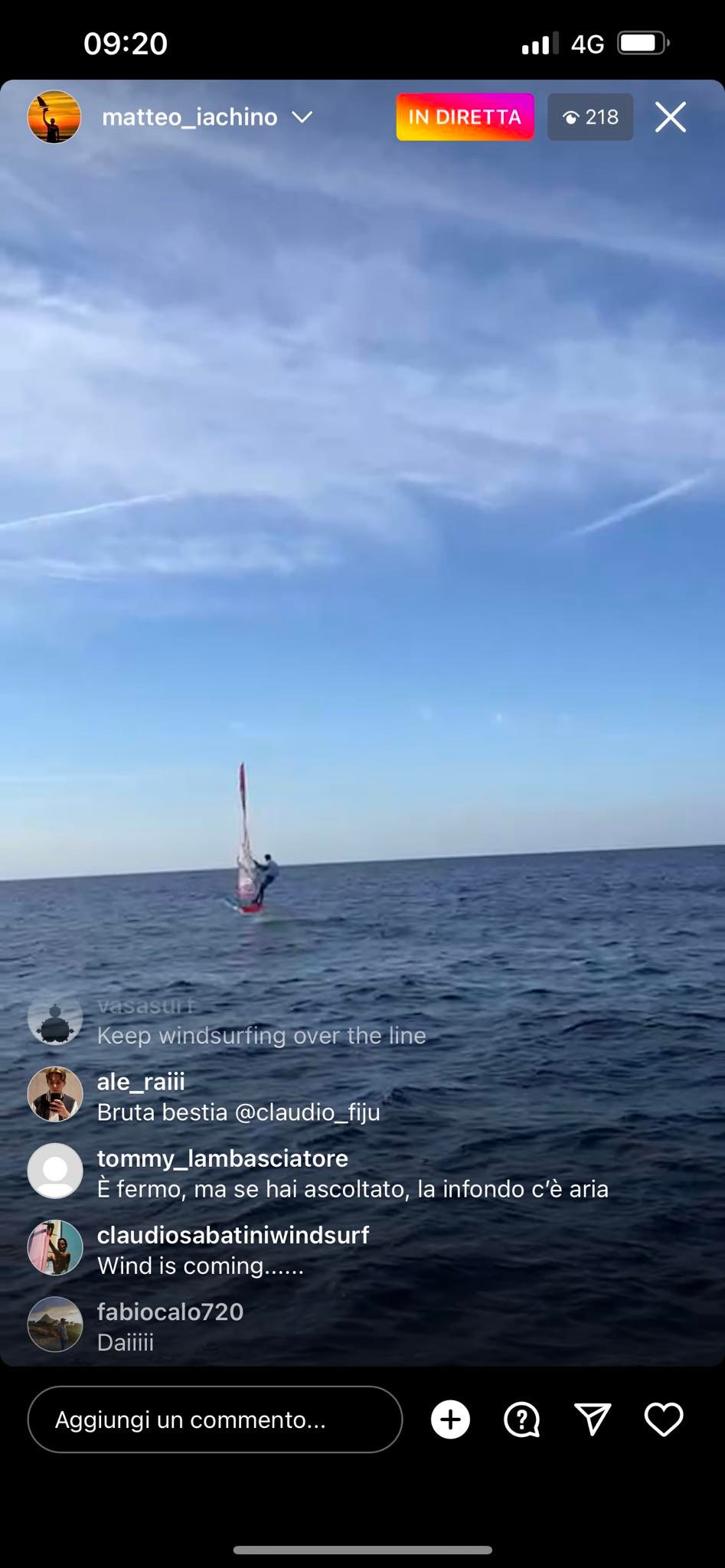Send a heart to the live
This screenshot has width=725, height=1568.
click(x=664, y=1419)
